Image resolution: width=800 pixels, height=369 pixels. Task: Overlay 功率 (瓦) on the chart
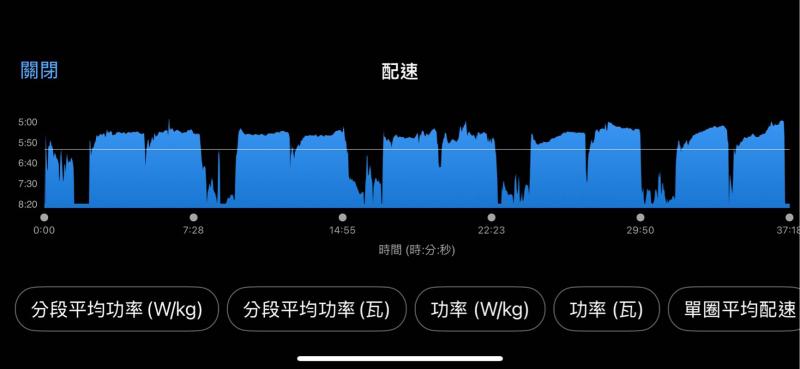click(x=606, y=309)
